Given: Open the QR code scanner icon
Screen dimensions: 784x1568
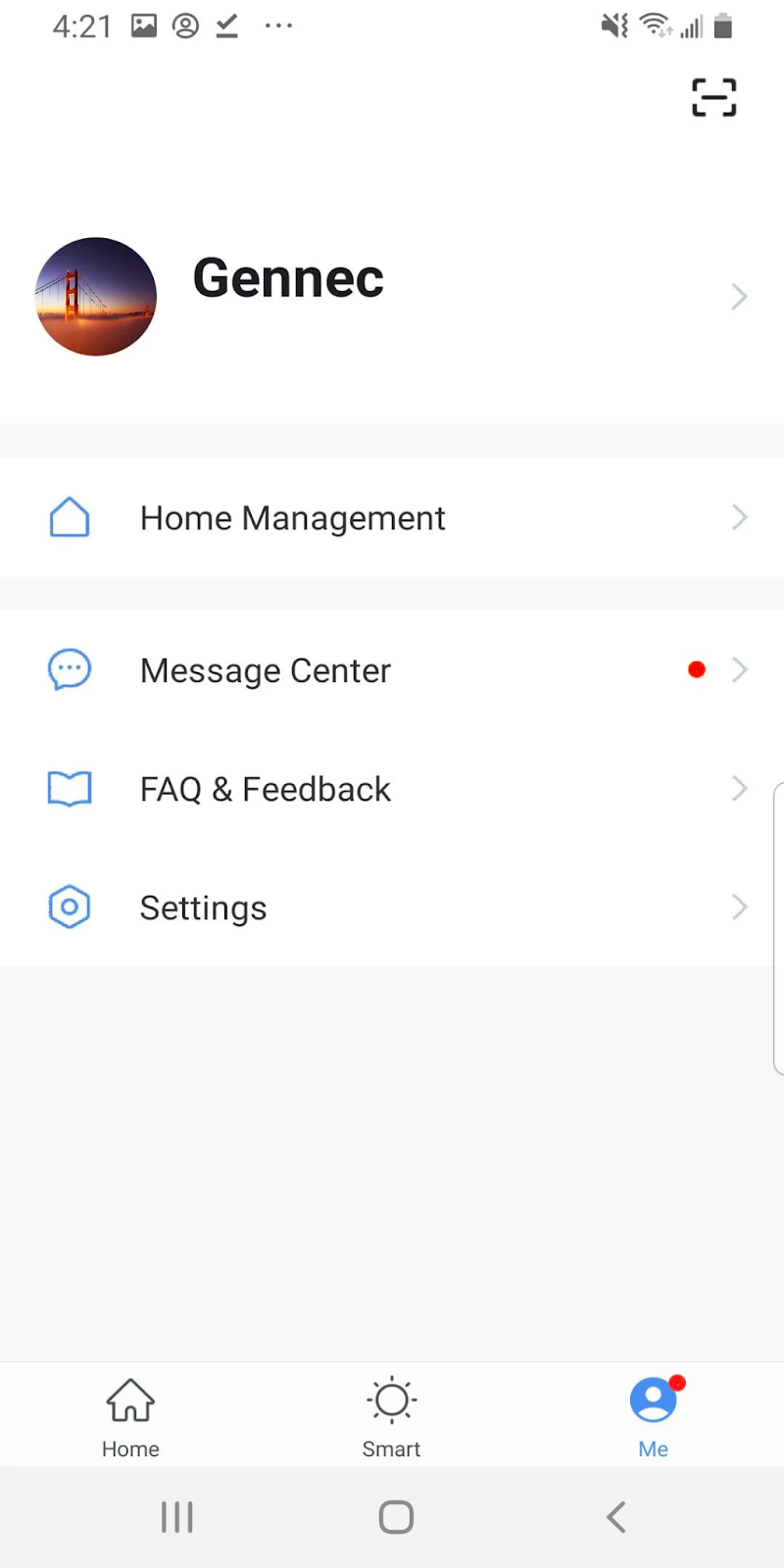Looking at the screenshot, I should click(x=713, y=98).
